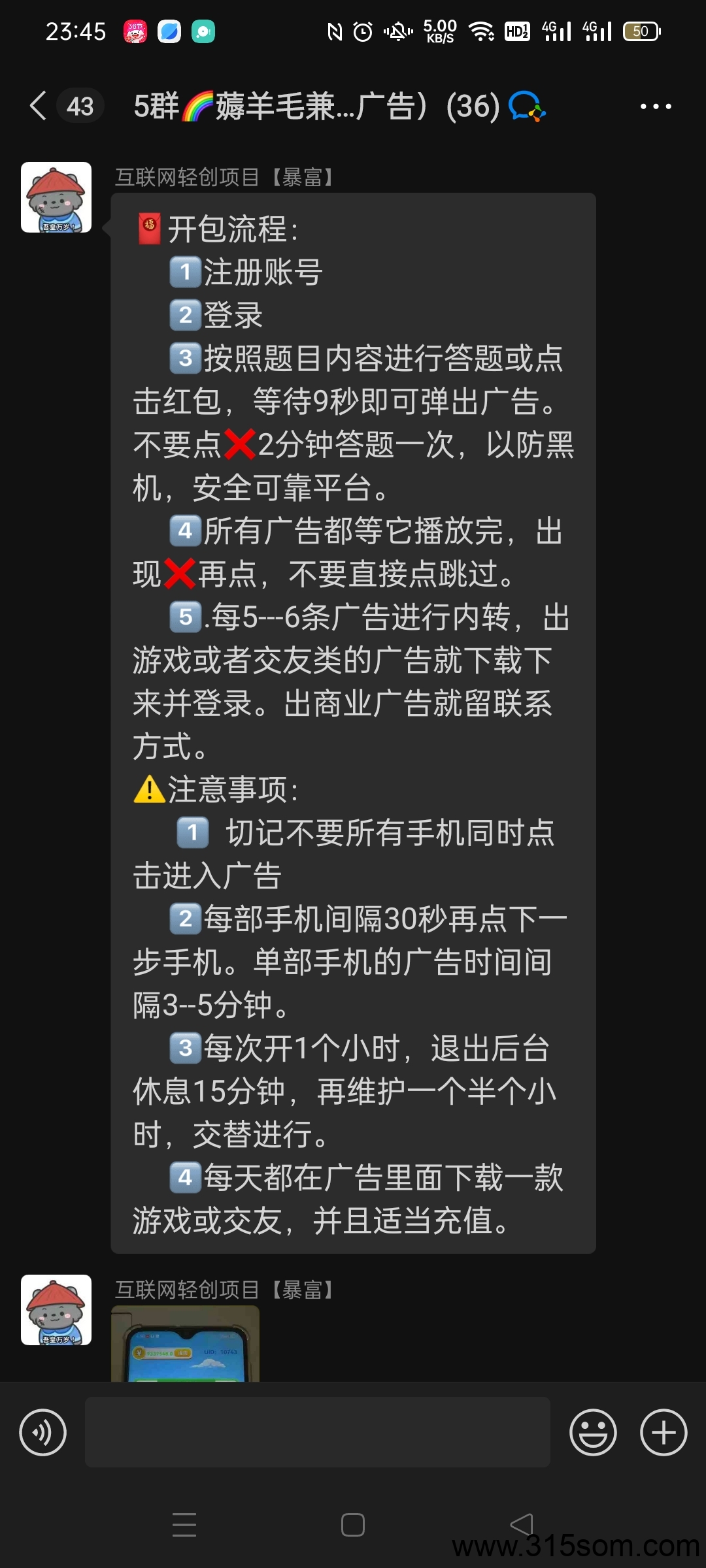Open the group chat overflow menu
The height and width of the screenshot is (1568, 706).
[655, 106]
